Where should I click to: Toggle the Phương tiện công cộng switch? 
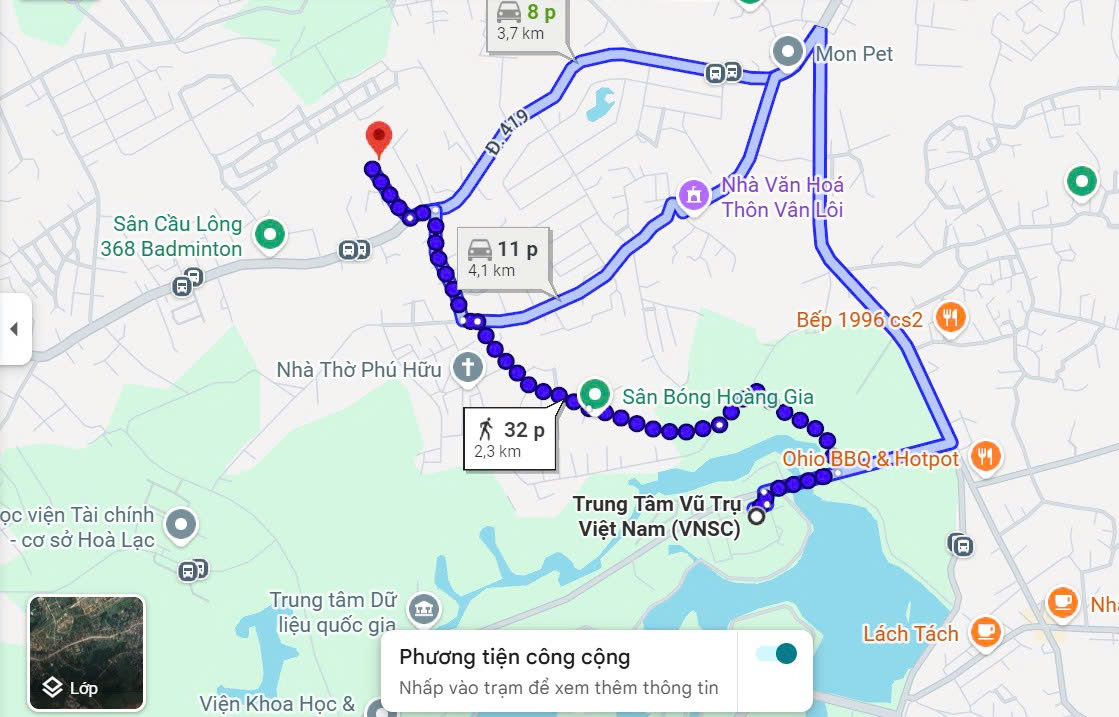(776, 654)
